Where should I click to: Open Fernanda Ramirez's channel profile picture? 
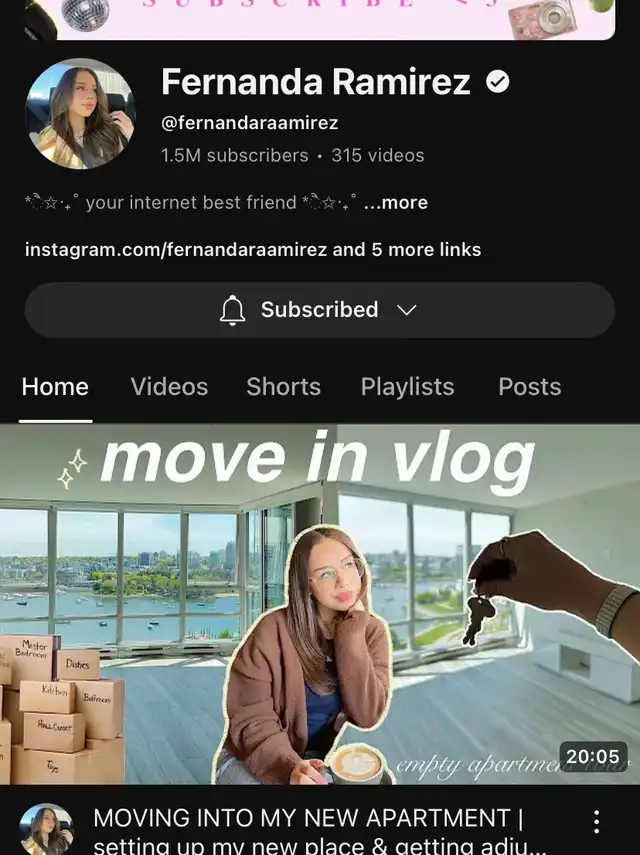80,114
